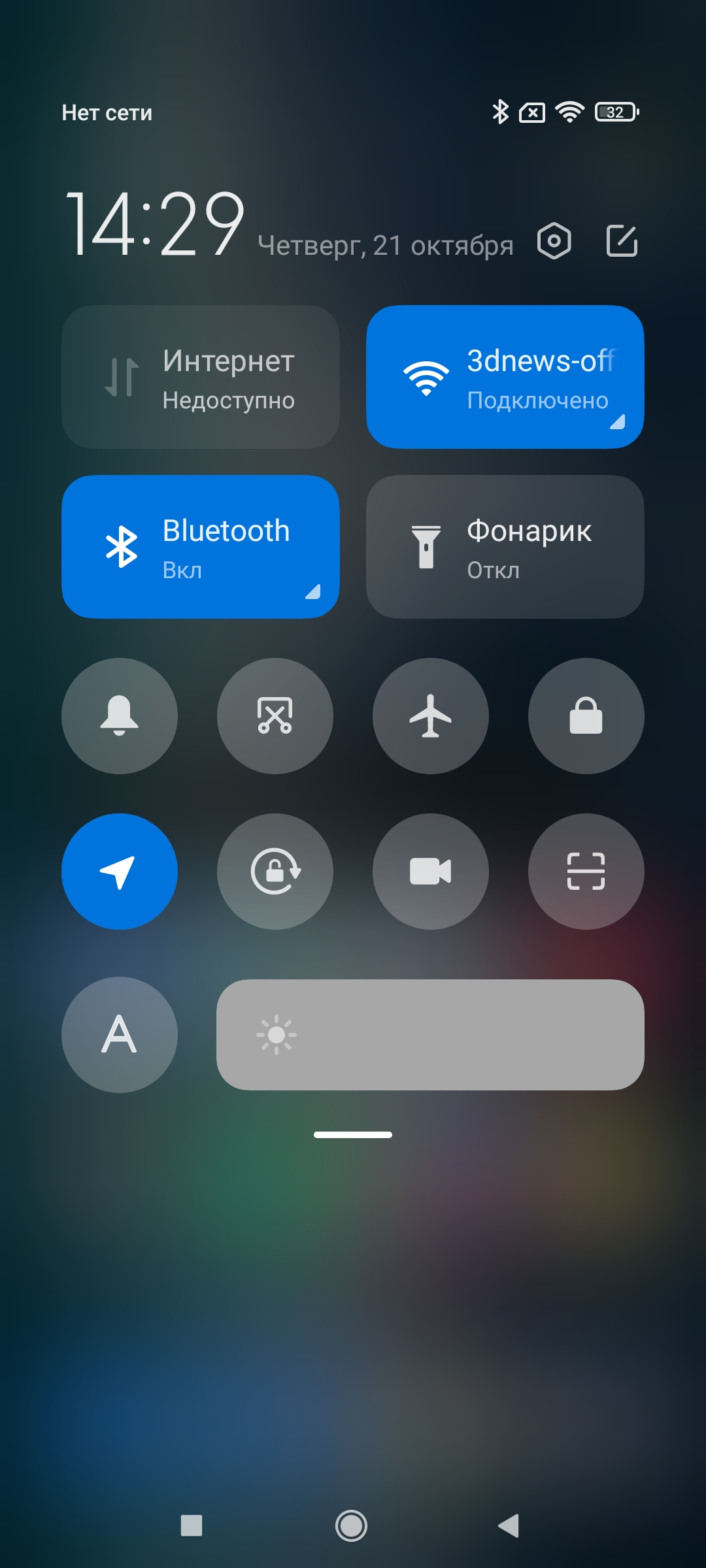706x1568 pixels.
Task: Tap the system back button
Action: [509, 1526]
